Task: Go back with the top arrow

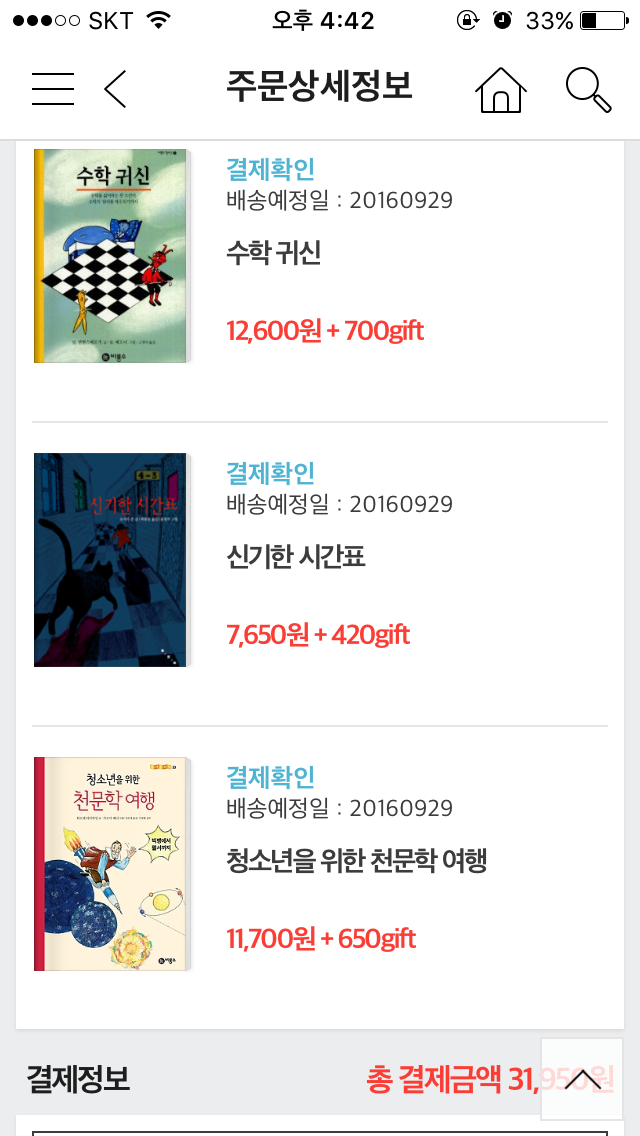Action: (x=115, y=89)
